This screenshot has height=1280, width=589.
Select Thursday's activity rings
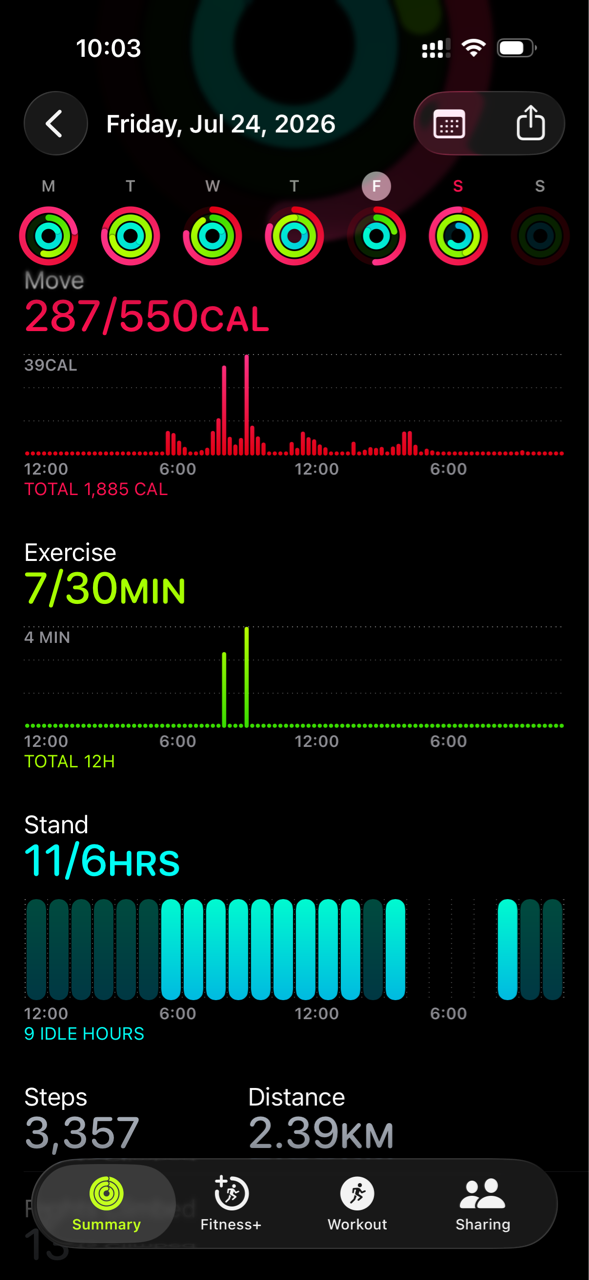[x=294, y=236]
